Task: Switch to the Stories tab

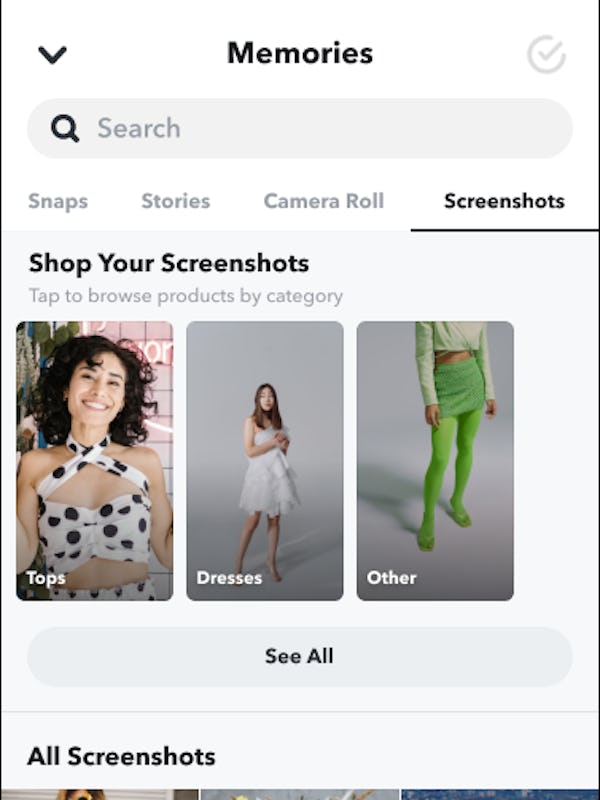Action: (175, 201)
